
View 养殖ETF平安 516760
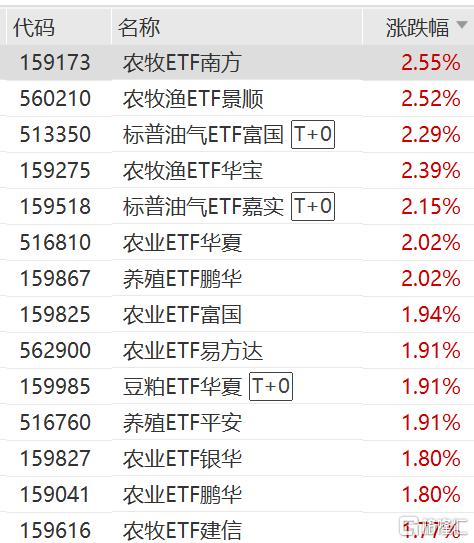pos(237,422)
